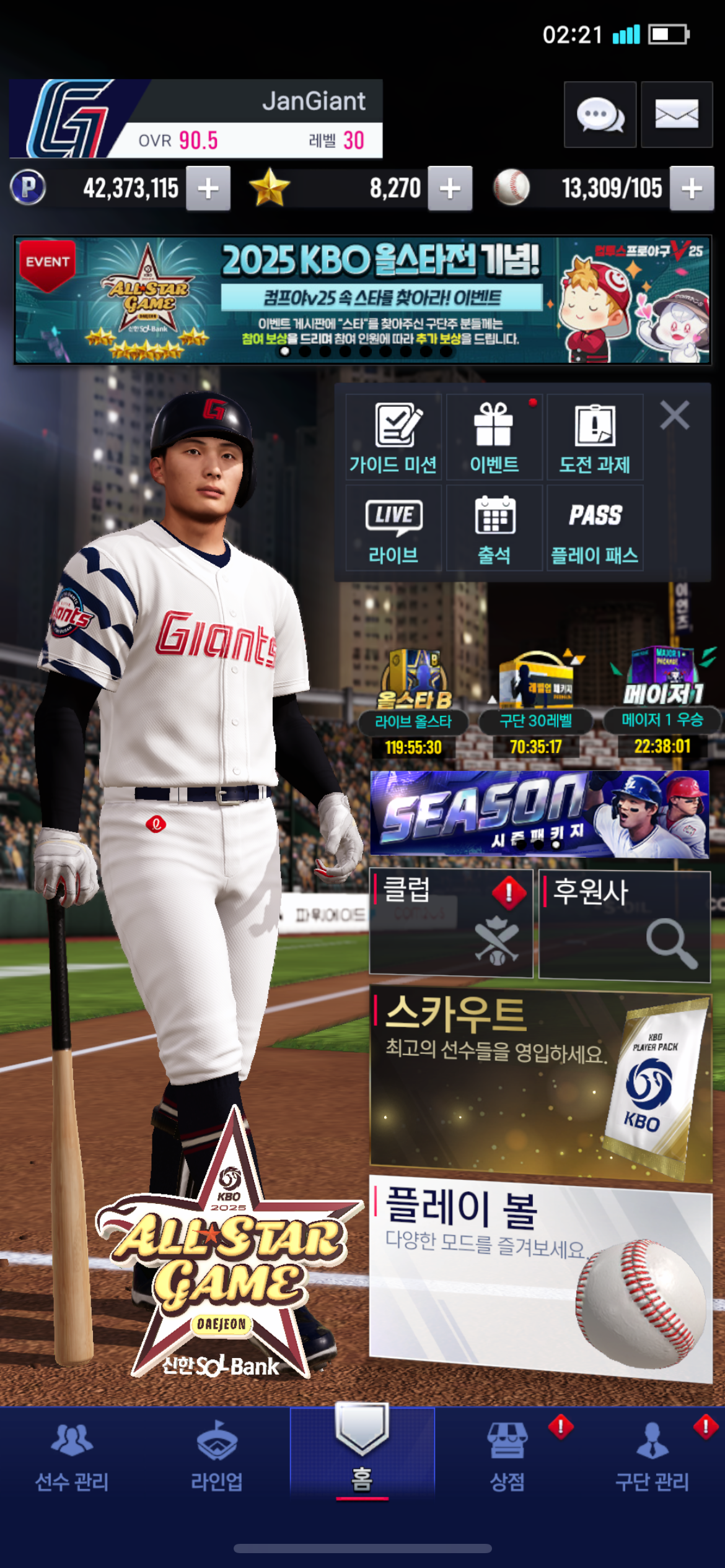Open the SEASON 시즌 패키지 banner

click(x=539, y=814)
